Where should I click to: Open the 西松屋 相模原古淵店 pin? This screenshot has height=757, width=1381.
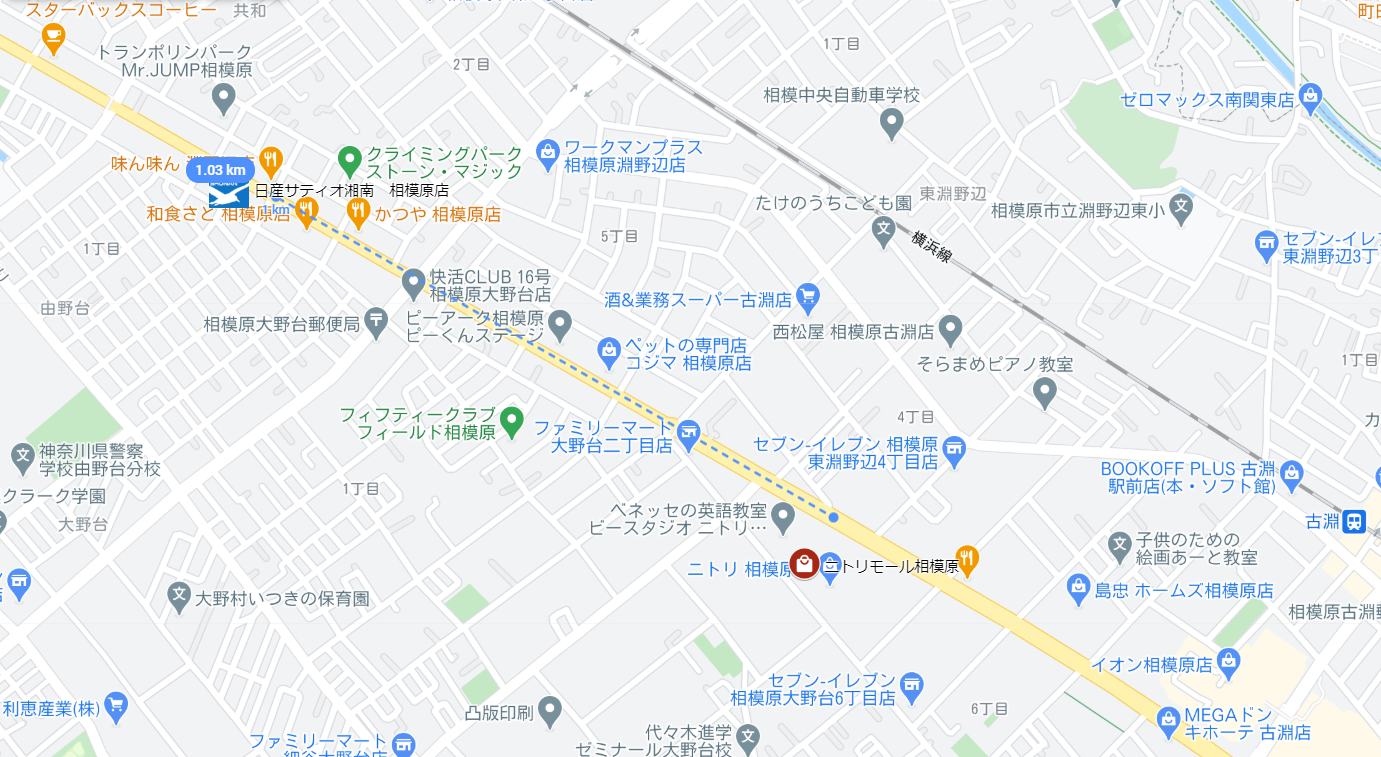[950, 329]
